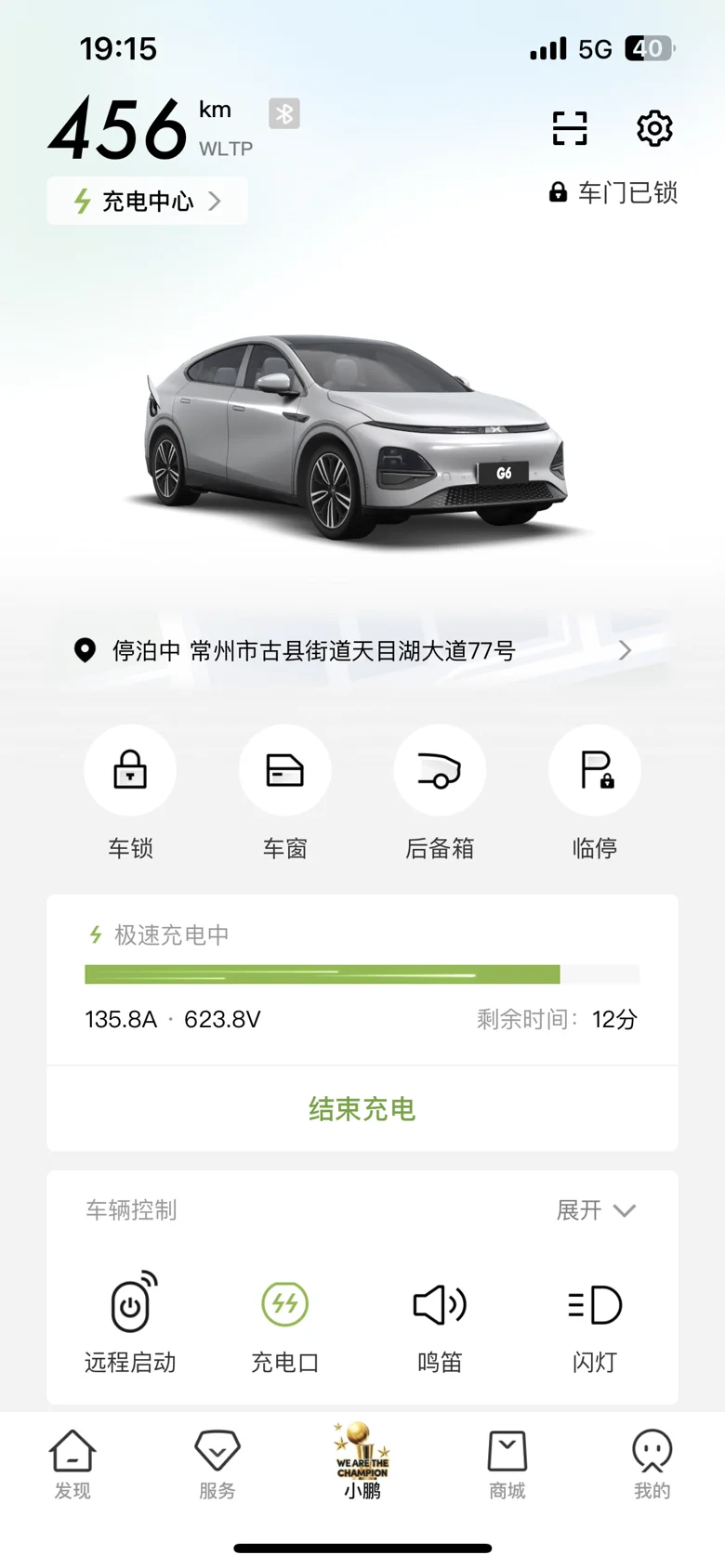Open 充电中心 charging center
The image size is (725, 1568).
click(x=148, y=201)
